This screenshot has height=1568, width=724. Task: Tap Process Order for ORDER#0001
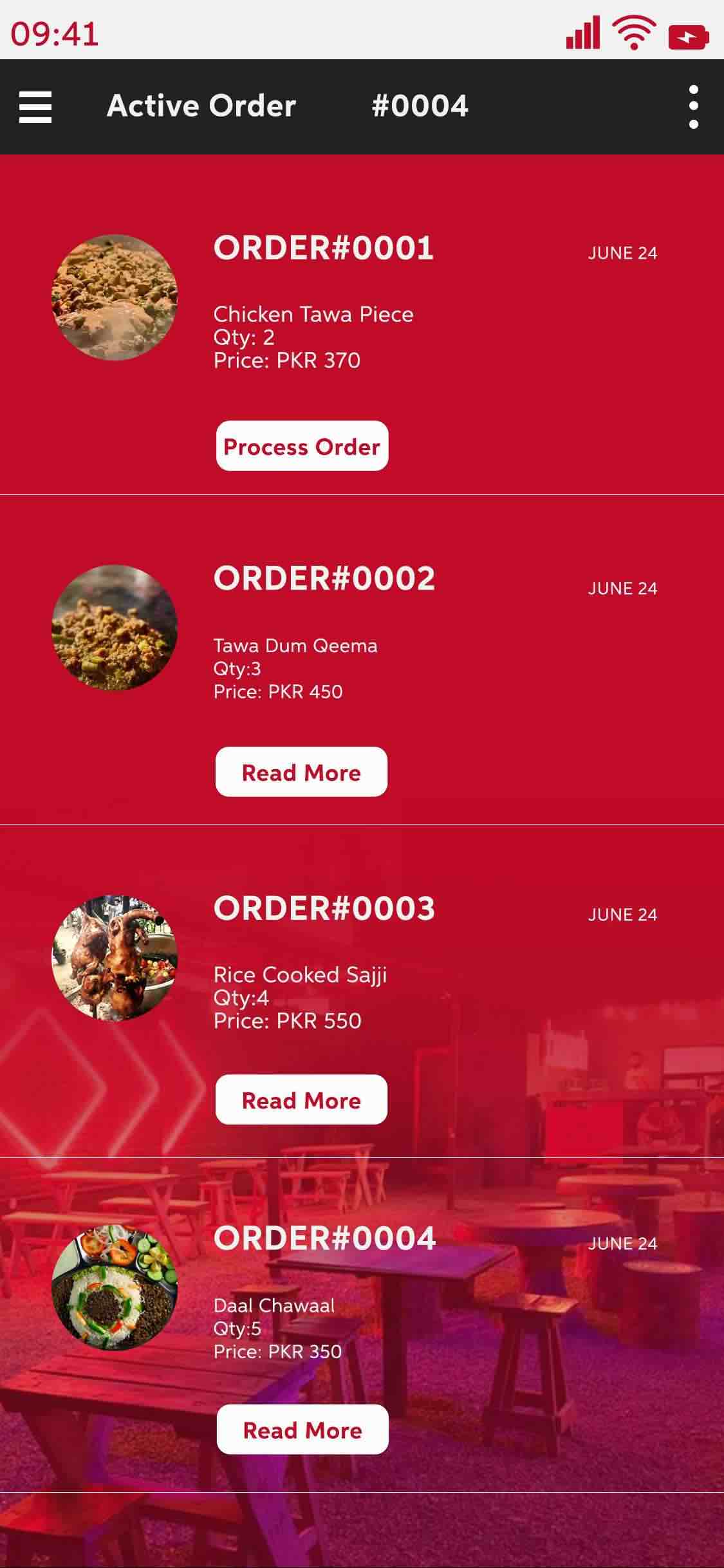pyautogui.click(x=302, y=446)
